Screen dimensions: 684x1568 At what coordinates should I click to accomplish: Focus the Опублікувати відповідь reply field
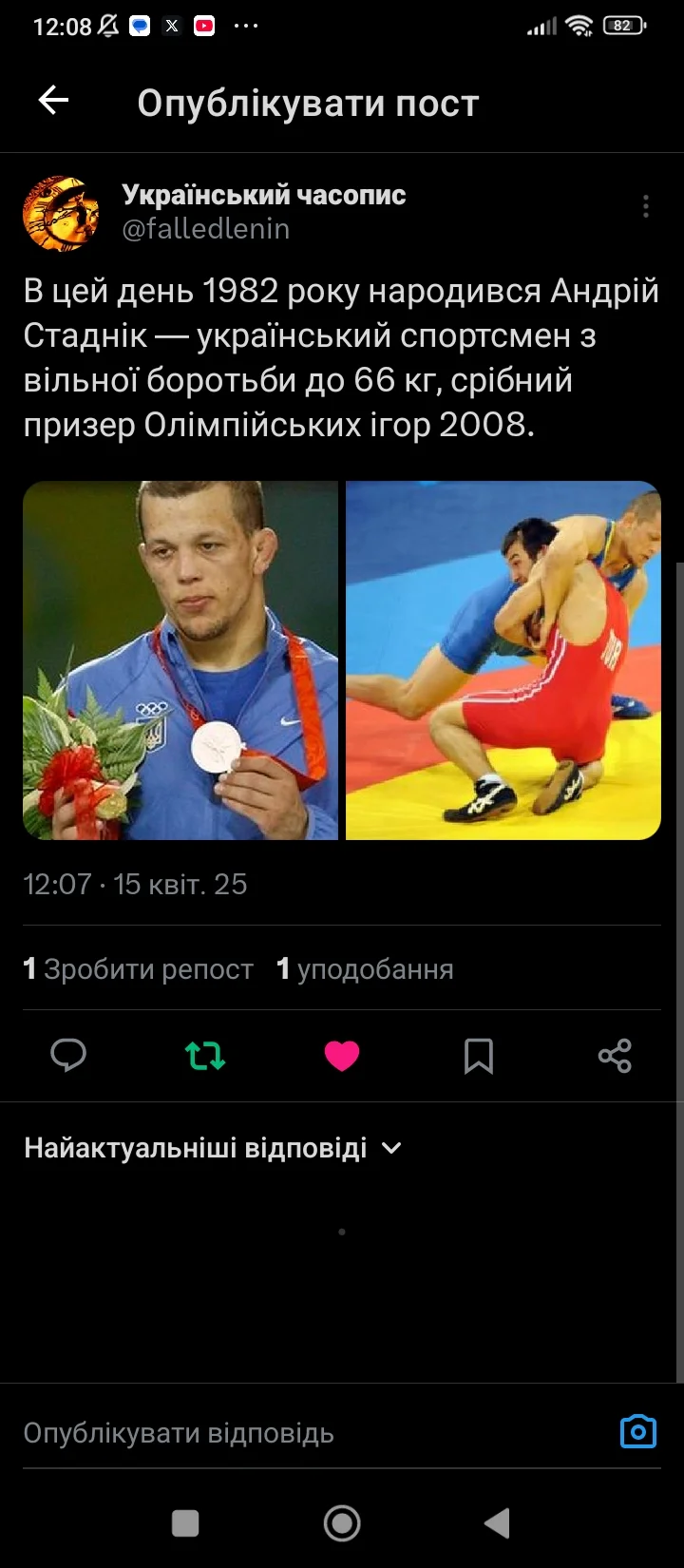pos(285,1433)
